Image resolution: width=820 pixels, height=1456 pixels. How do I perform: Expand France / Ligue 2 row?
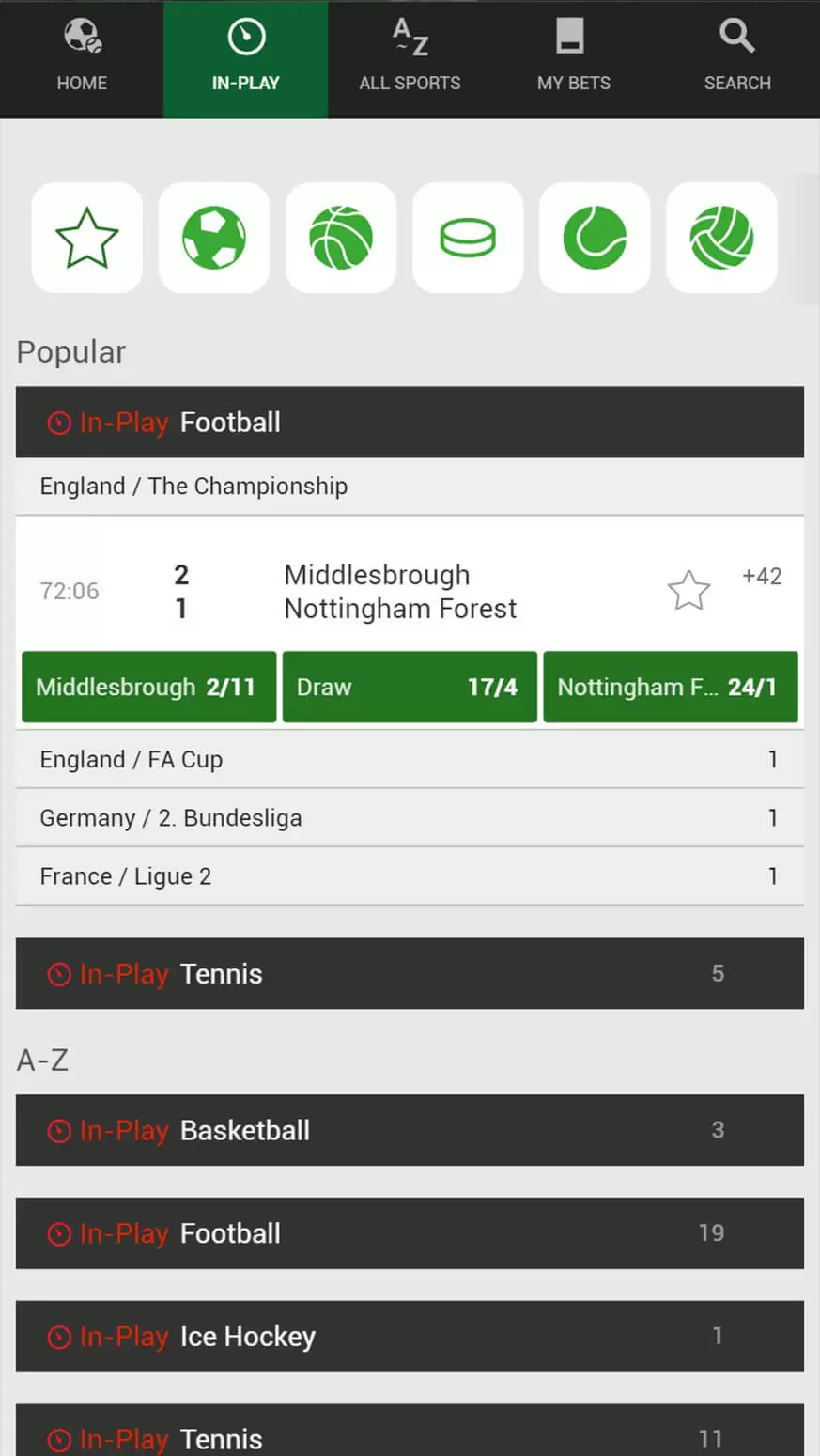point(410,876)
